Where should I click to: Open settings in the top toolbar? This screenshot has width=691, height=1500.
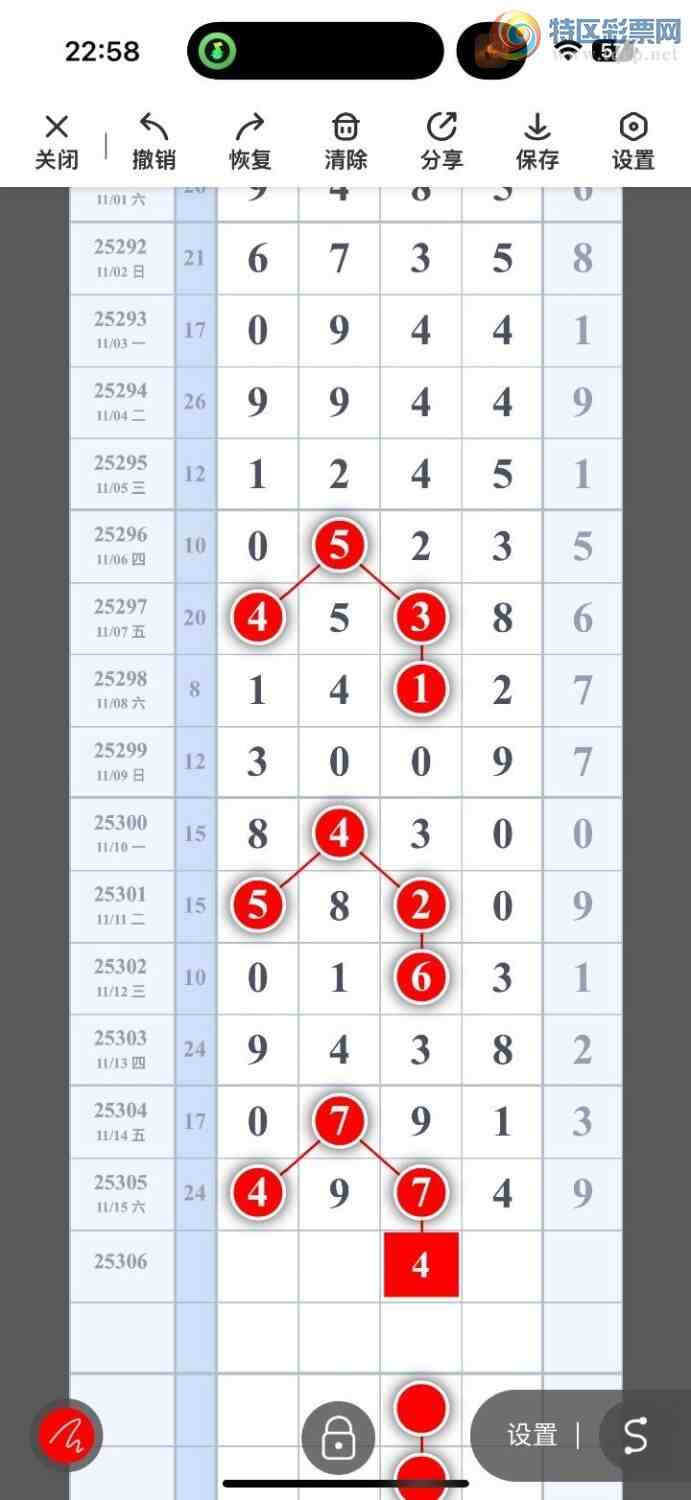(x=633, y=141)
